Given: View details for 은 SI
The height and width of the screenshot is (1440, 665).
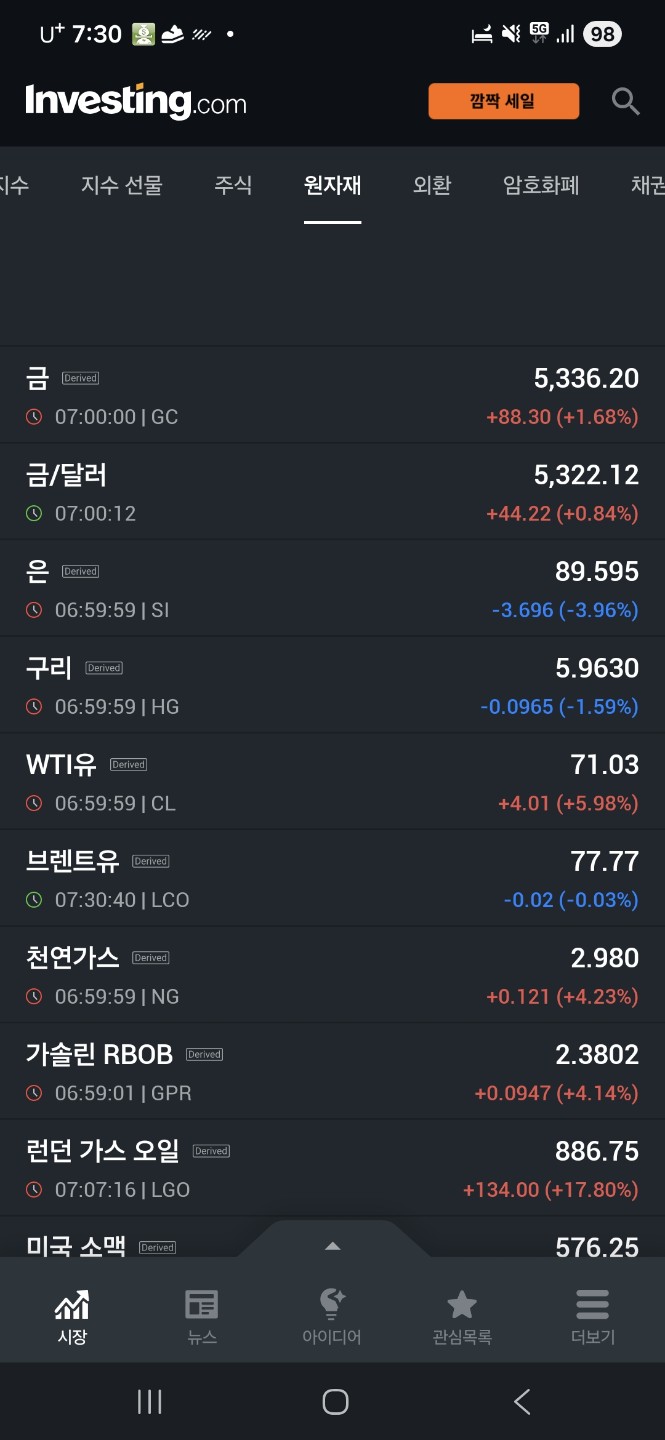Looking at the screenshot, I should (332, 588).
